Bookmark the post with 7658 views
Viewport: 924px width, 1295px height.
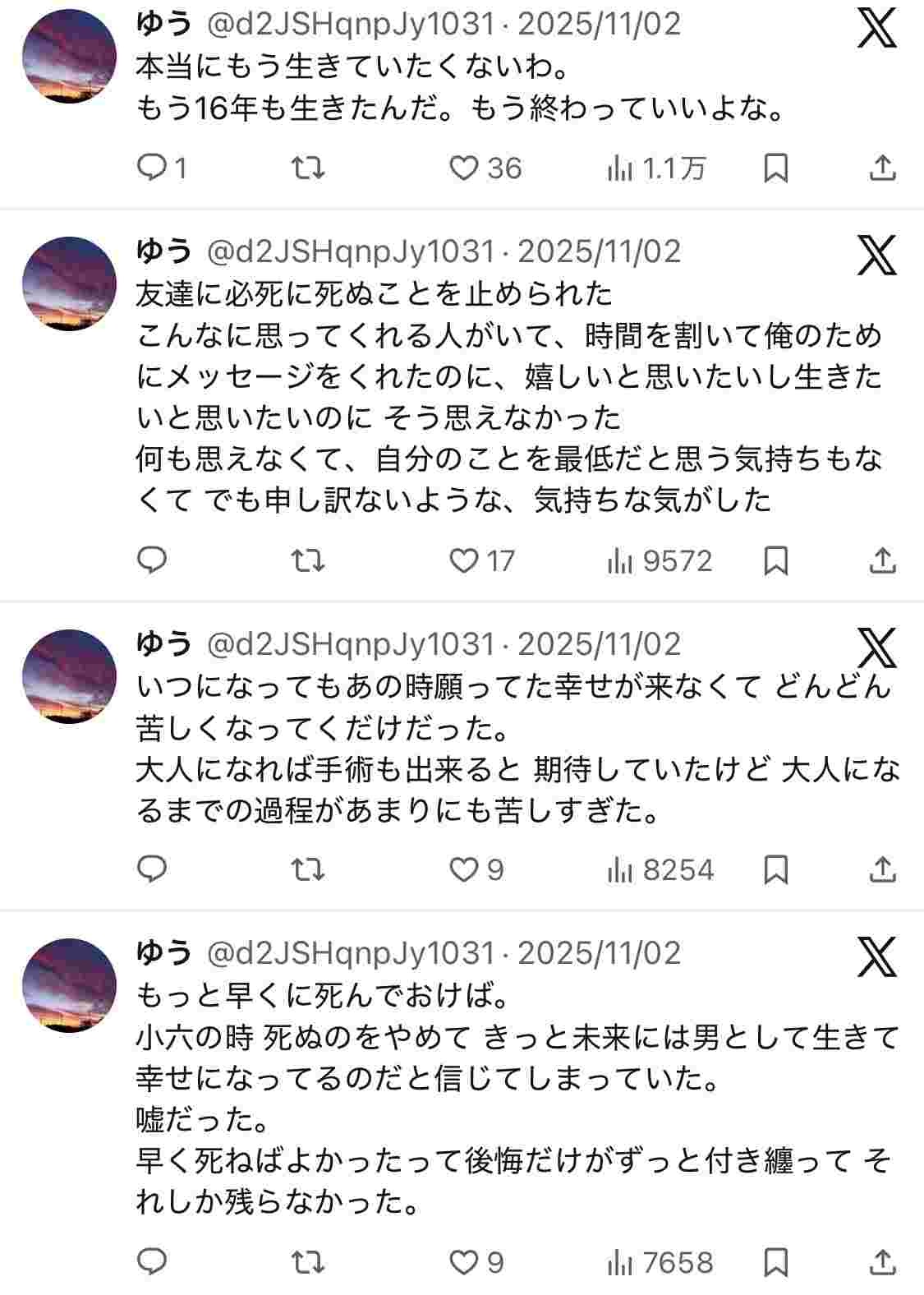[776, 1262]
